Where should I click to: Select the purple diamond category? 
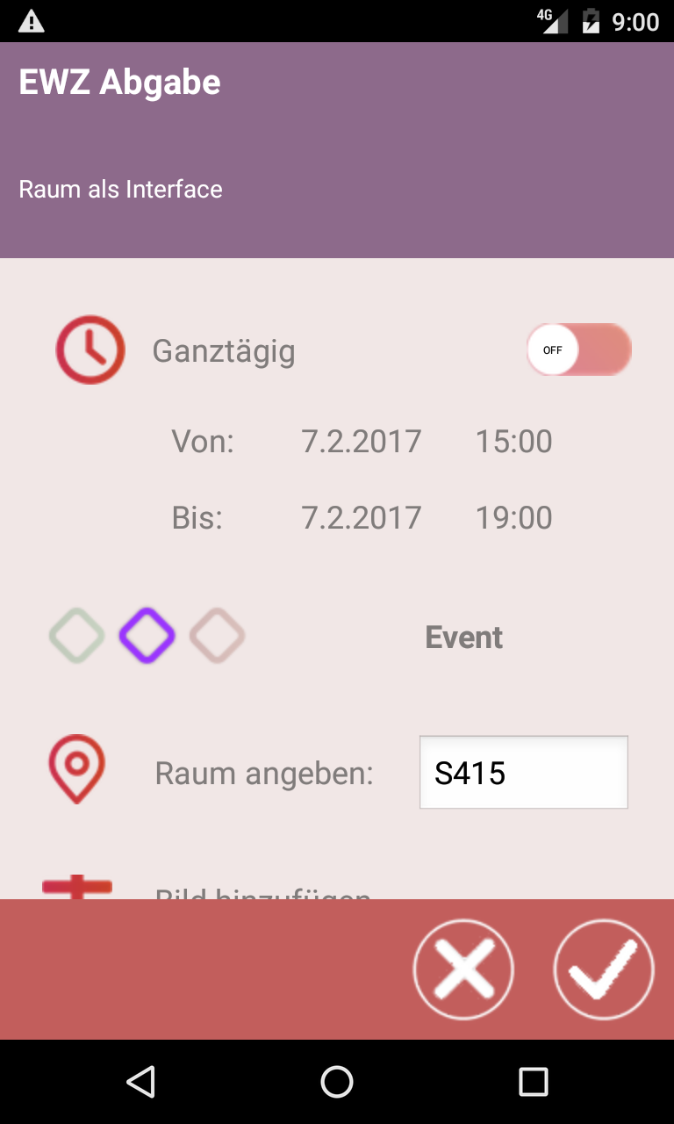[147, 636]
